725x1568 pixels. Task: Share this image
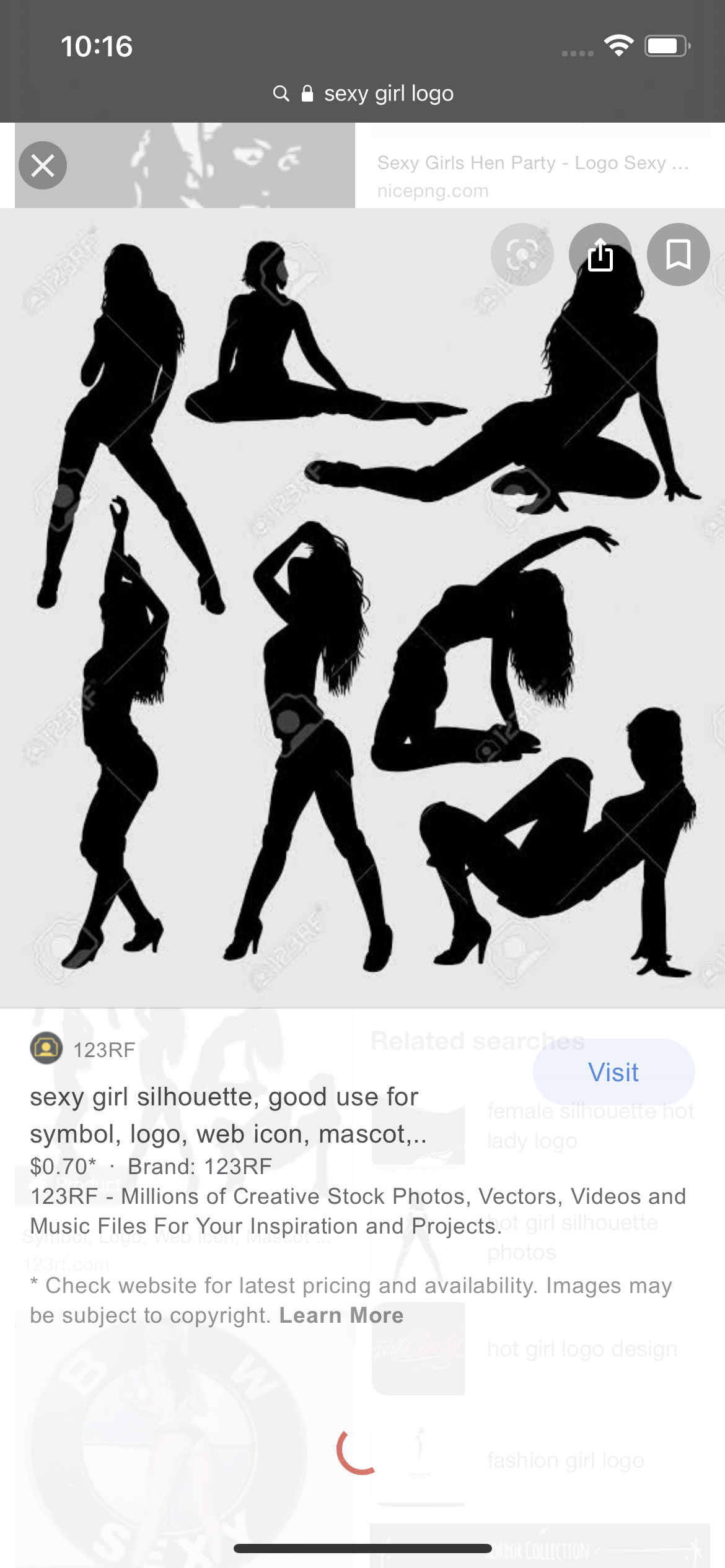coord(600,255)
